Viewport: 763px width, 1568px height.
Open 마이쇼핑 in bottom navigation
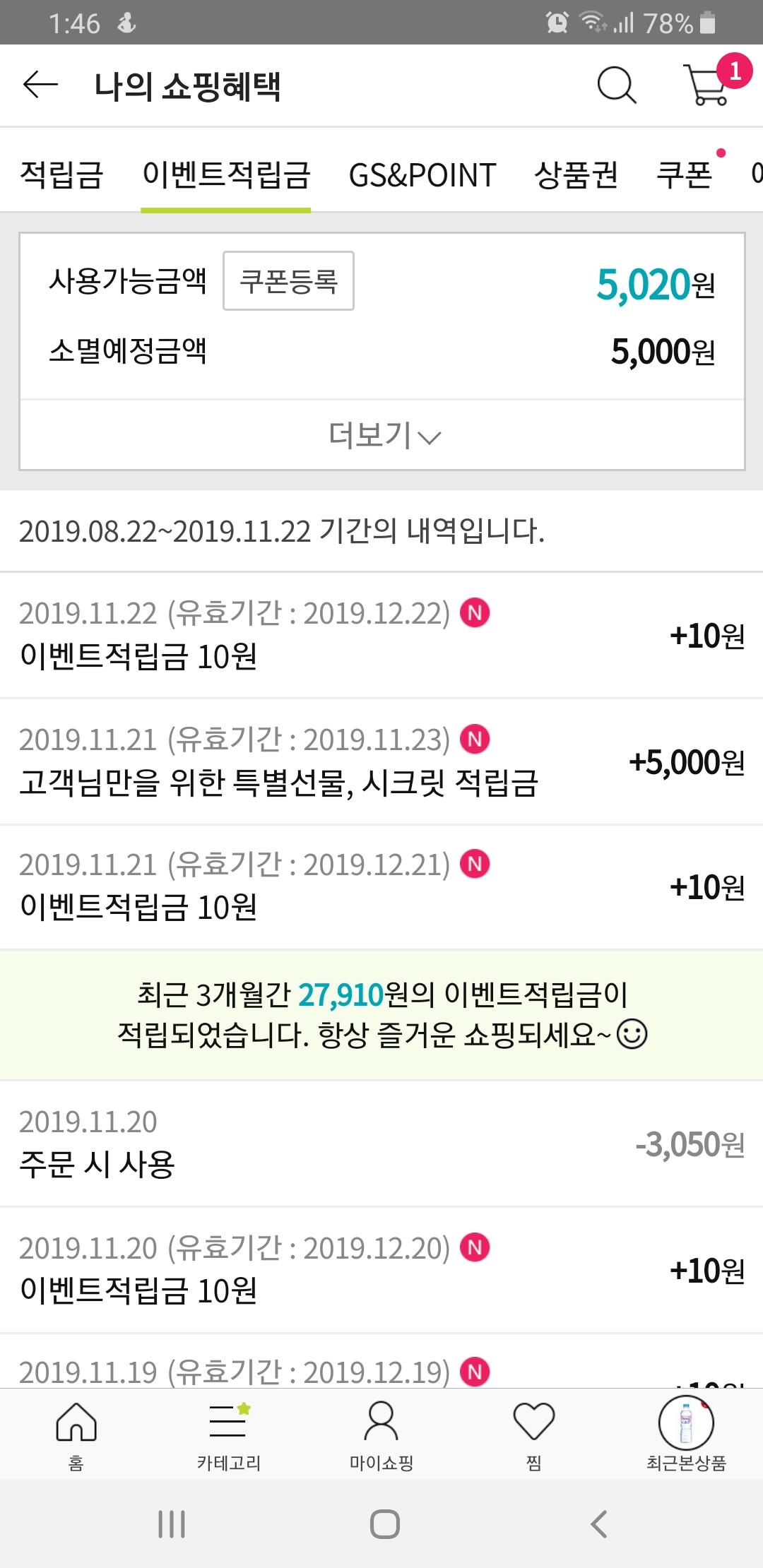pyautogui.click(x=381, y=1434)
